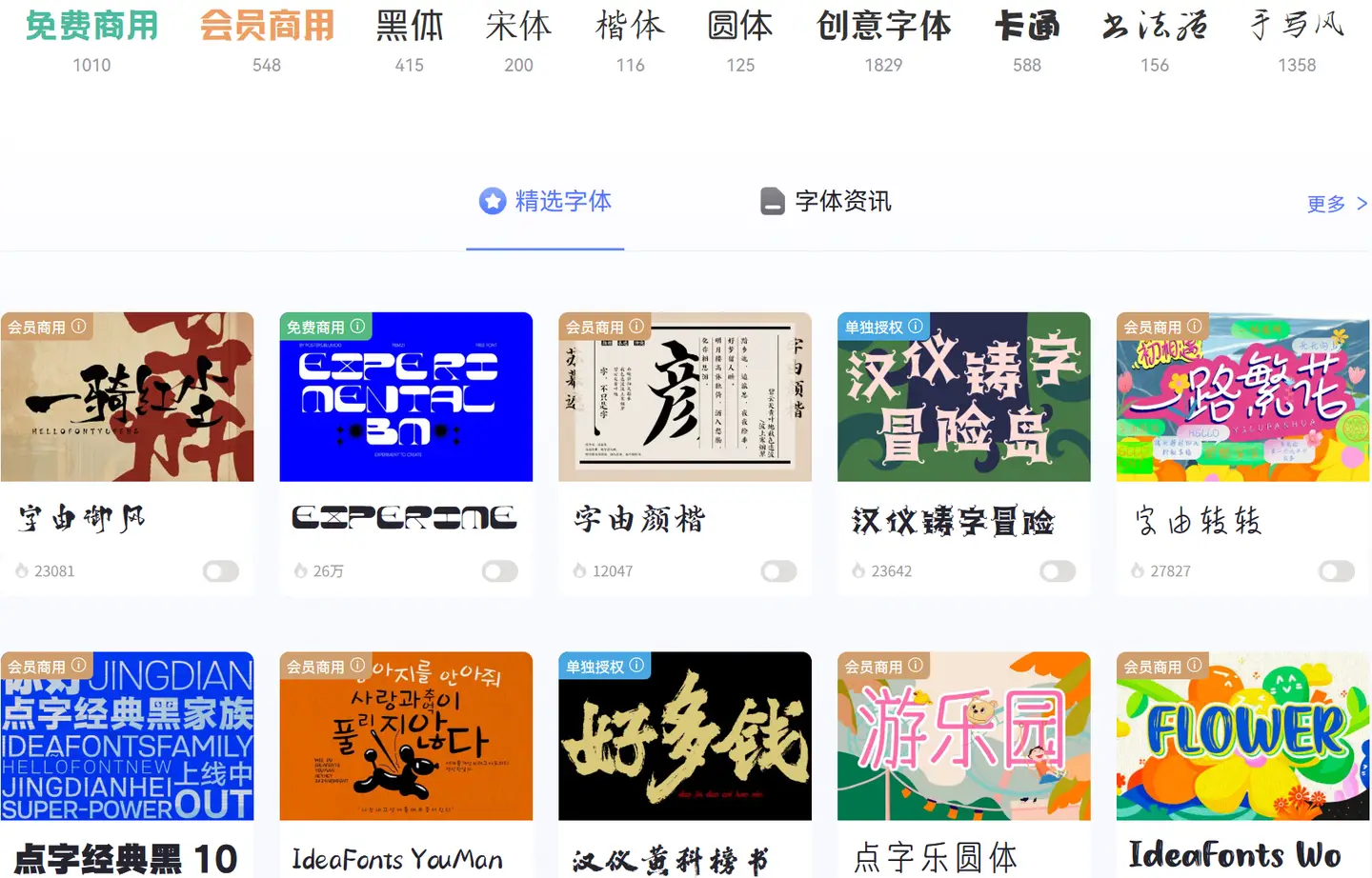This screenshot has height=878, width=1372.
Task: Open the 点字乐圆体 font card
Action: pos(963,736)
